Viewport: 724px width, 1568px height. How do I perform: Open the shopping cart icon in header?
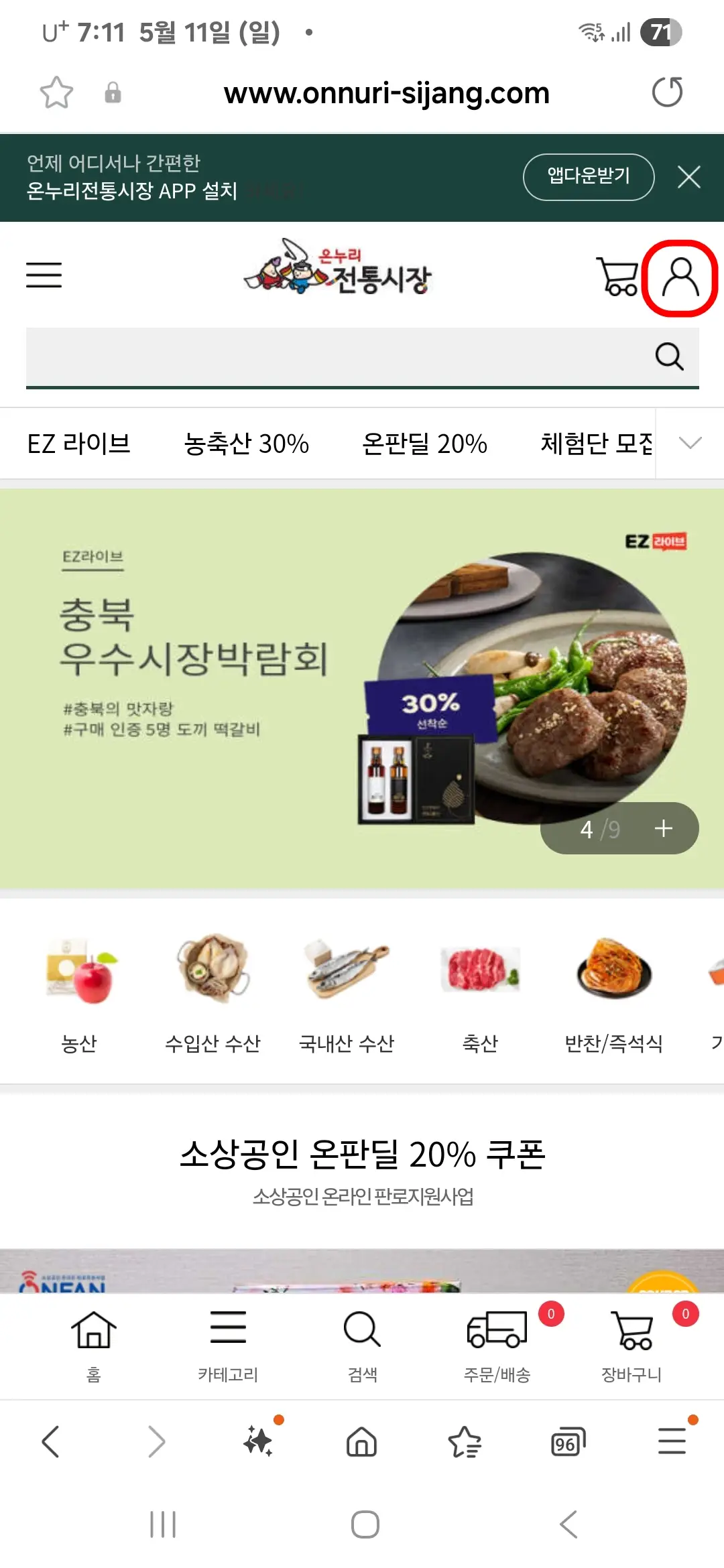pos(617,276)
